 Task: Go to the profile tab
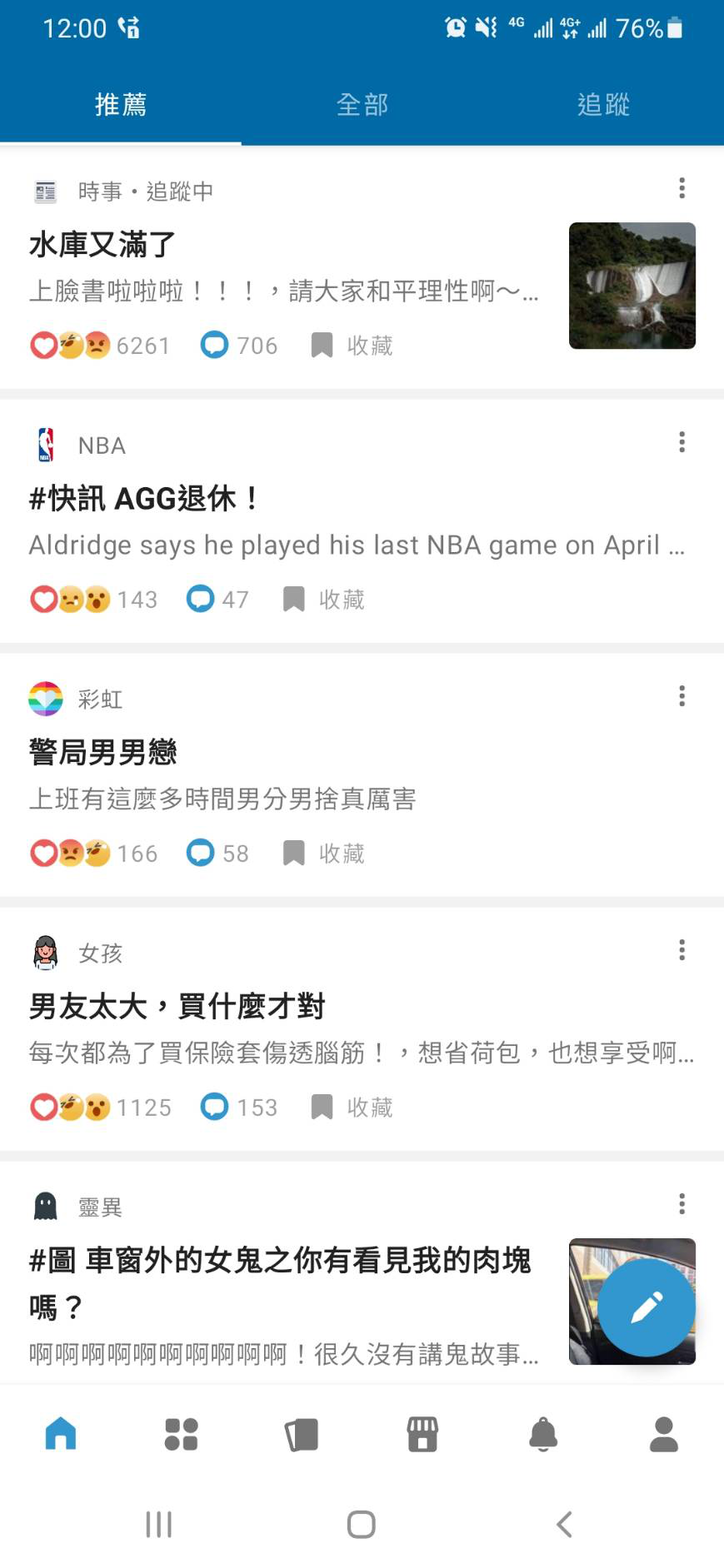click(x=663, y=1435)
